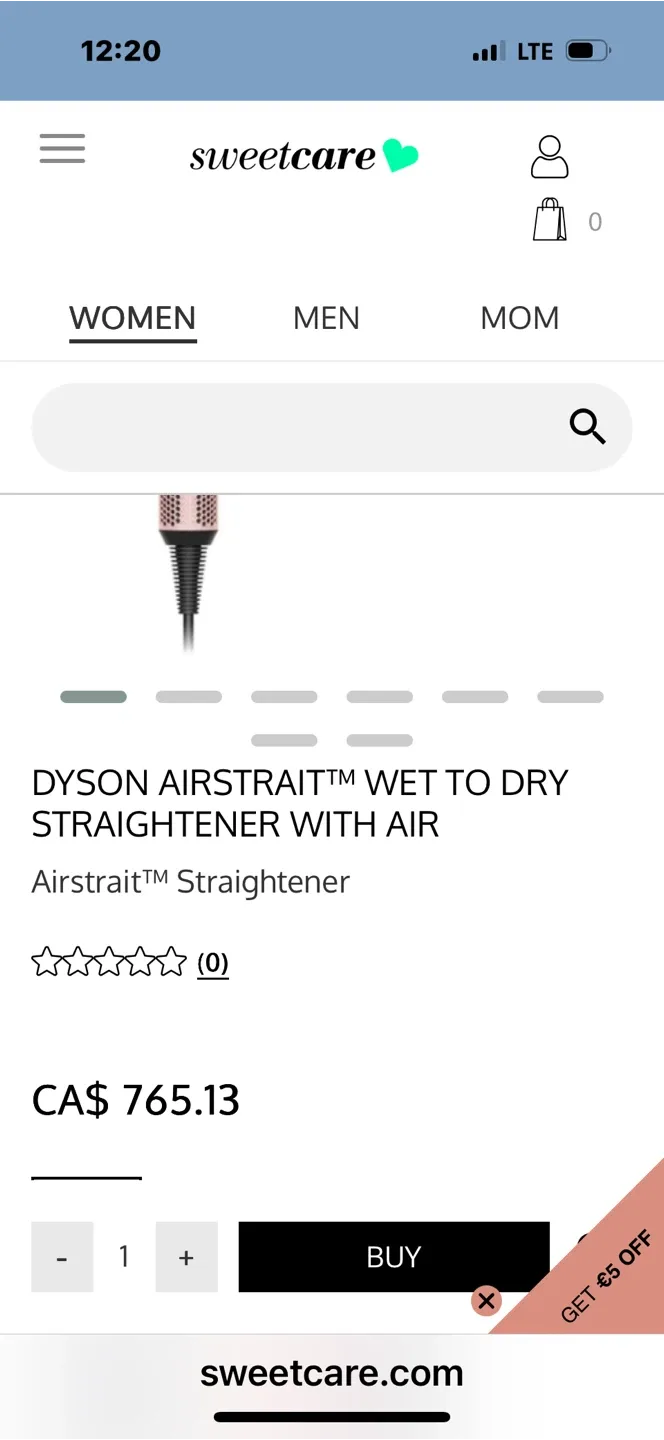Open the user account icon
664x1440 pixels.
click(549, 157)
